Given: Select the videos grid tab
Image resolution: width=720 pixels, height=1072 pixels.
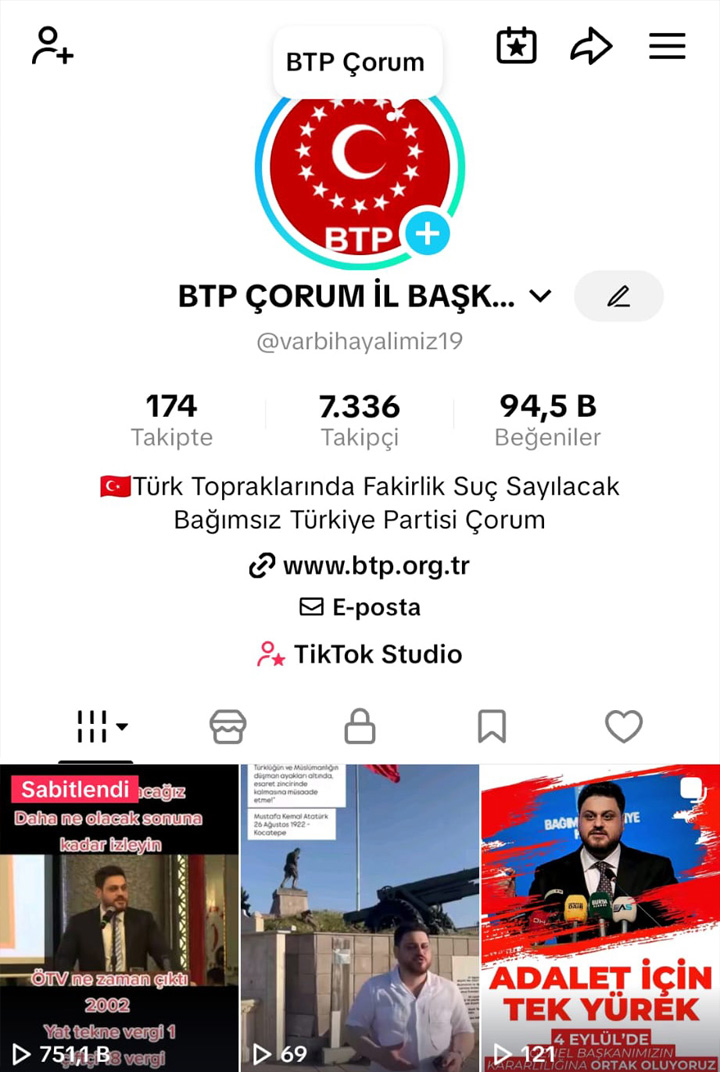Looking at the screenshot, I should [102, 727].
